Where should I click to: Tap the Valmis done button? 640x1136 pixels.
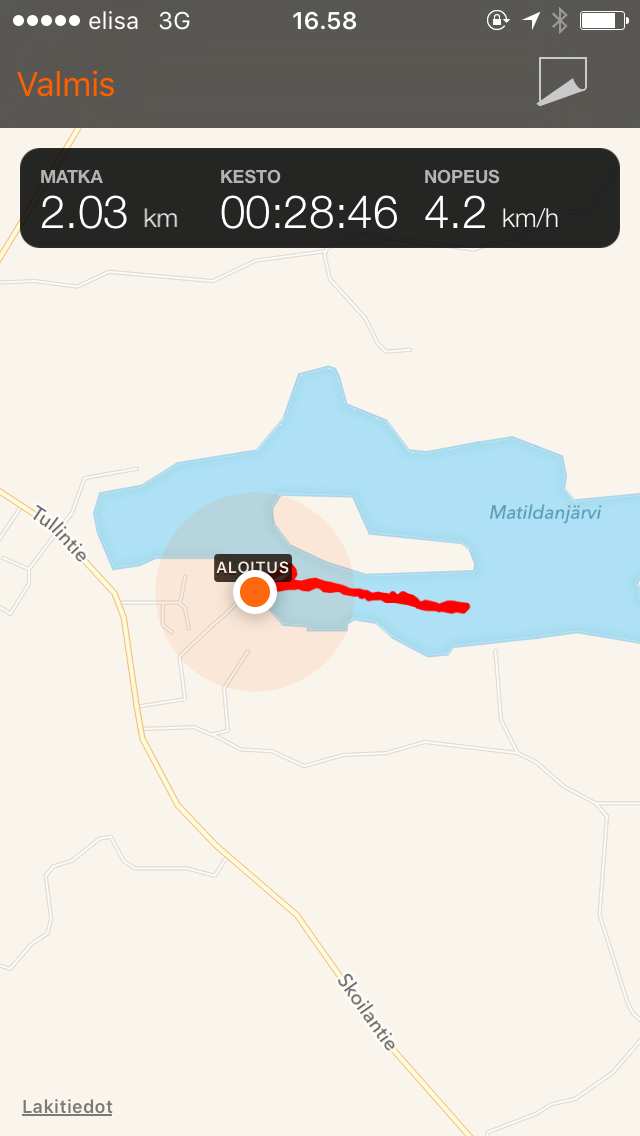tap(66, 84)
